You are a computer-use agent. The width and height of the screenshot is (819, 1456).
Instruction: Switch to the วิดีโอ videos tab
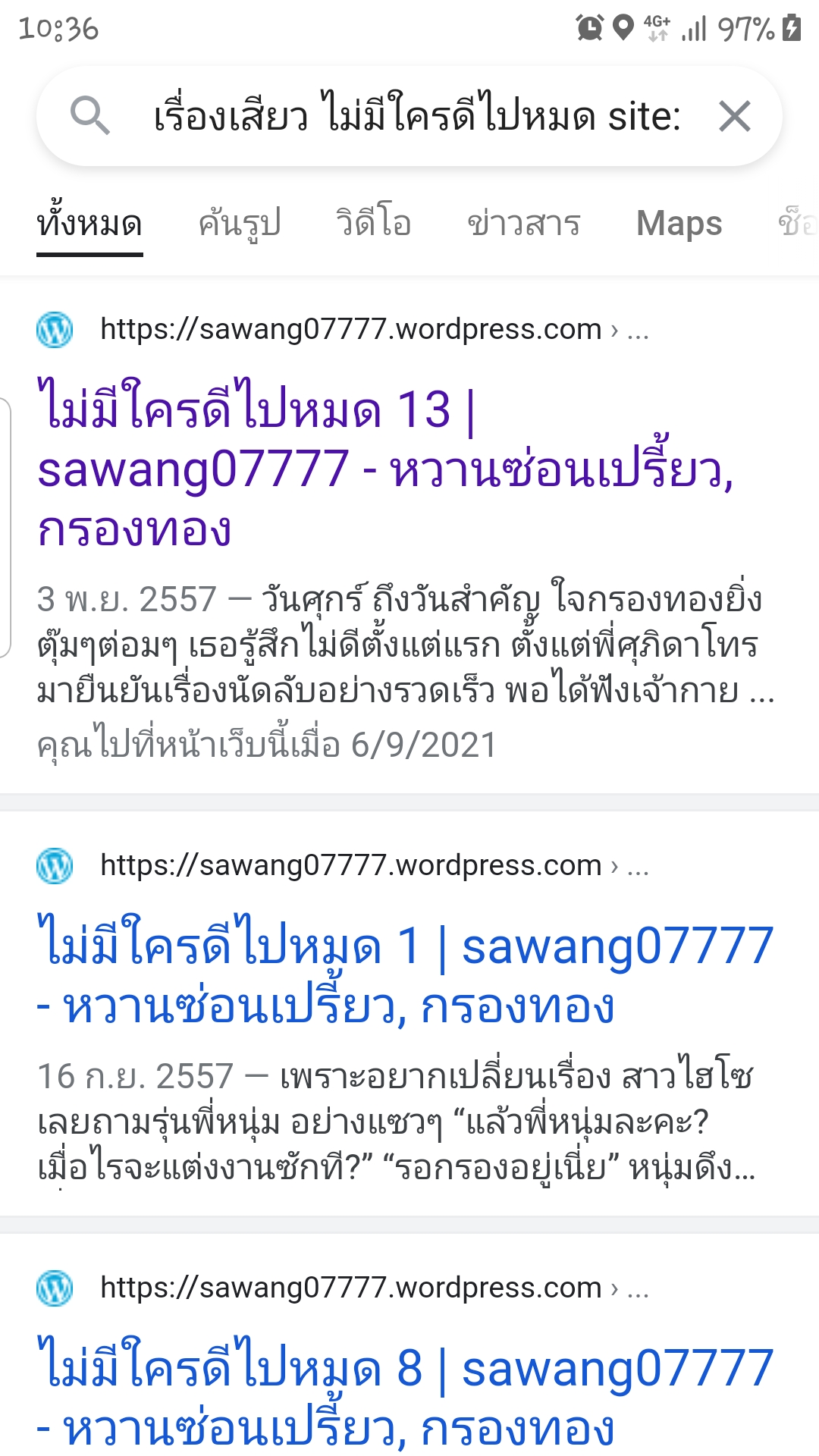pyautogui.click(x=374, y=224)
